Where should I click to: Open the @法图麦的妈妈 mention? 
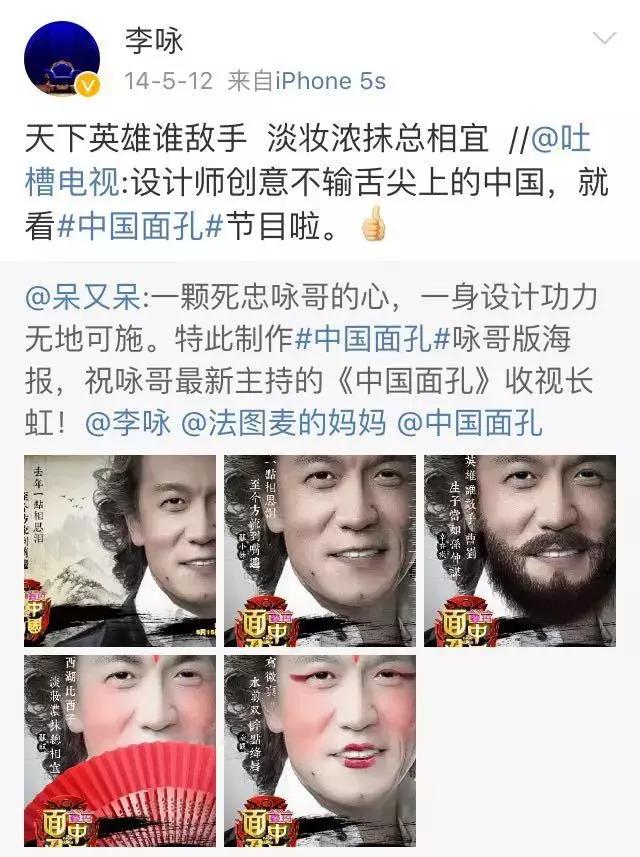coord(283,423)
